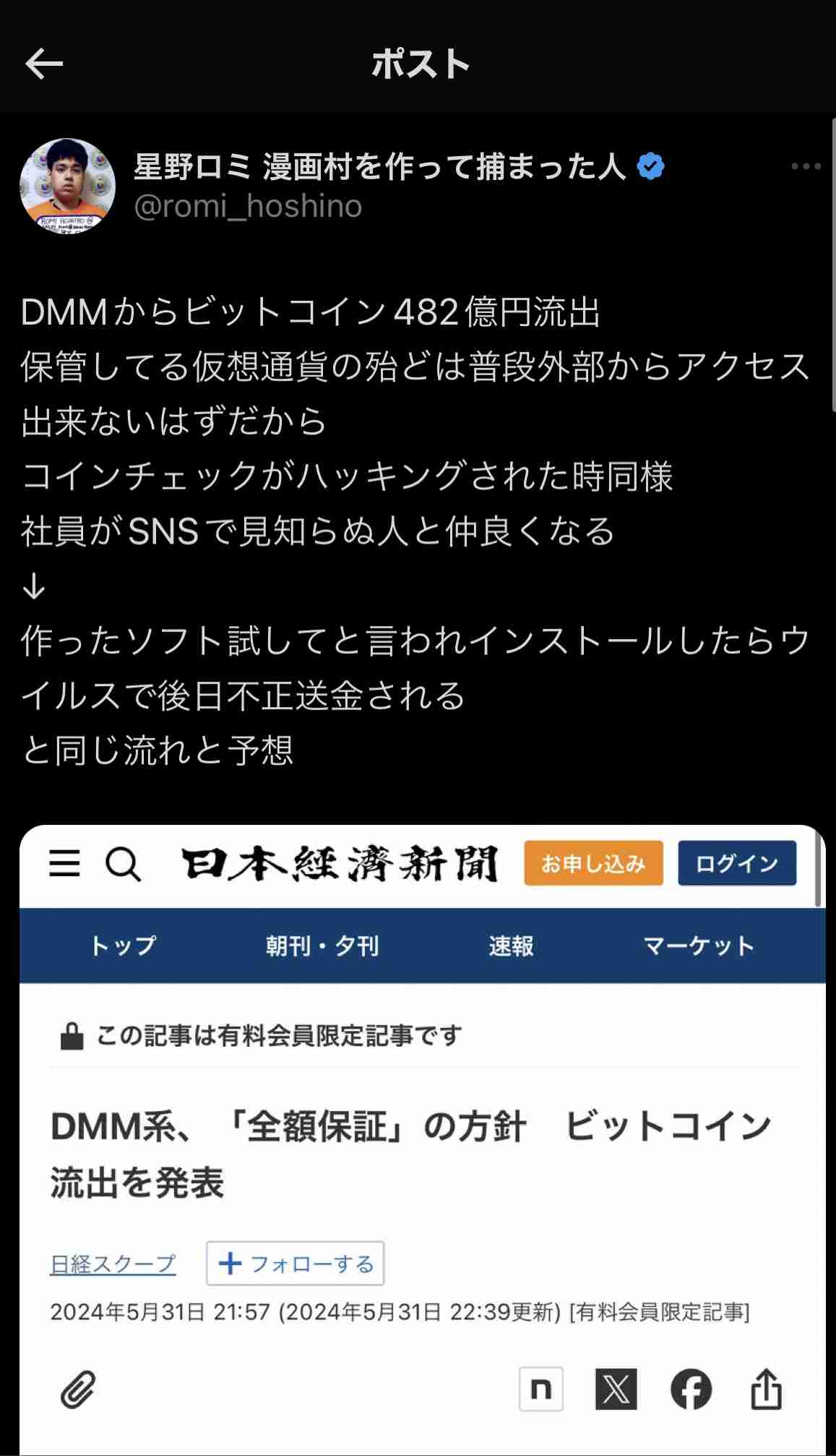Switch to the 朝刊・夕刊 tab
Viewport: 836px width, 1456px height.
[323, 945]
